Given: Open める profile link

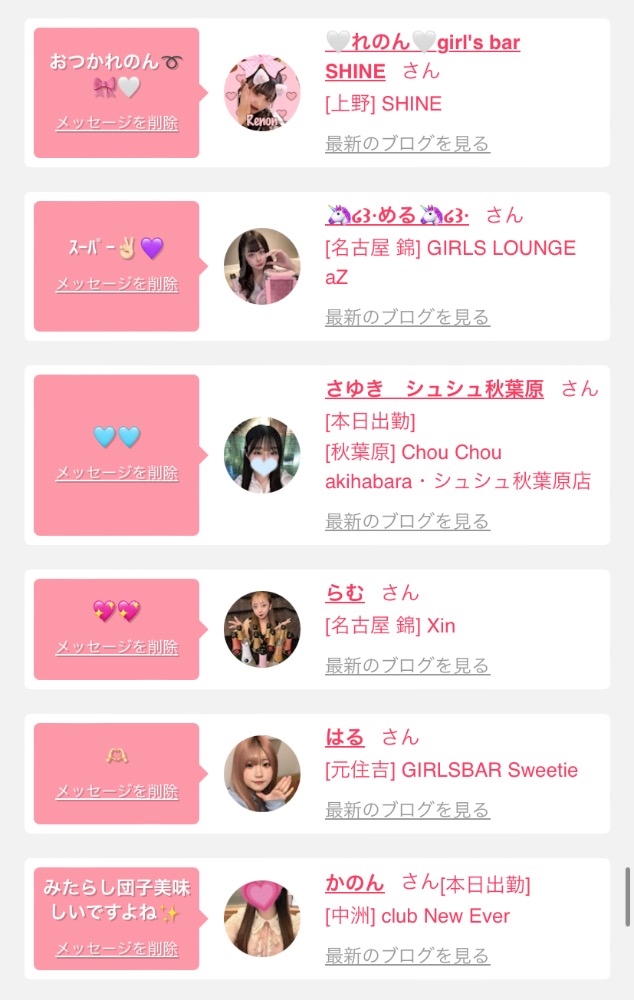Looking at the screenshot, I should click(x=397, y=216).
